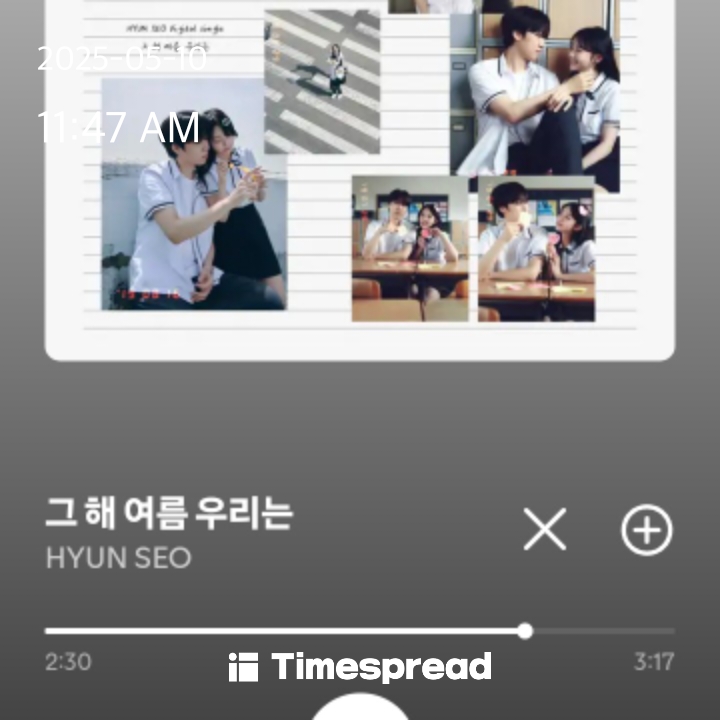Image resolution: width=720 pixels, height=720 pixels.
Task: Tap the round play/pause button at bottom
Action: [360, 709]
